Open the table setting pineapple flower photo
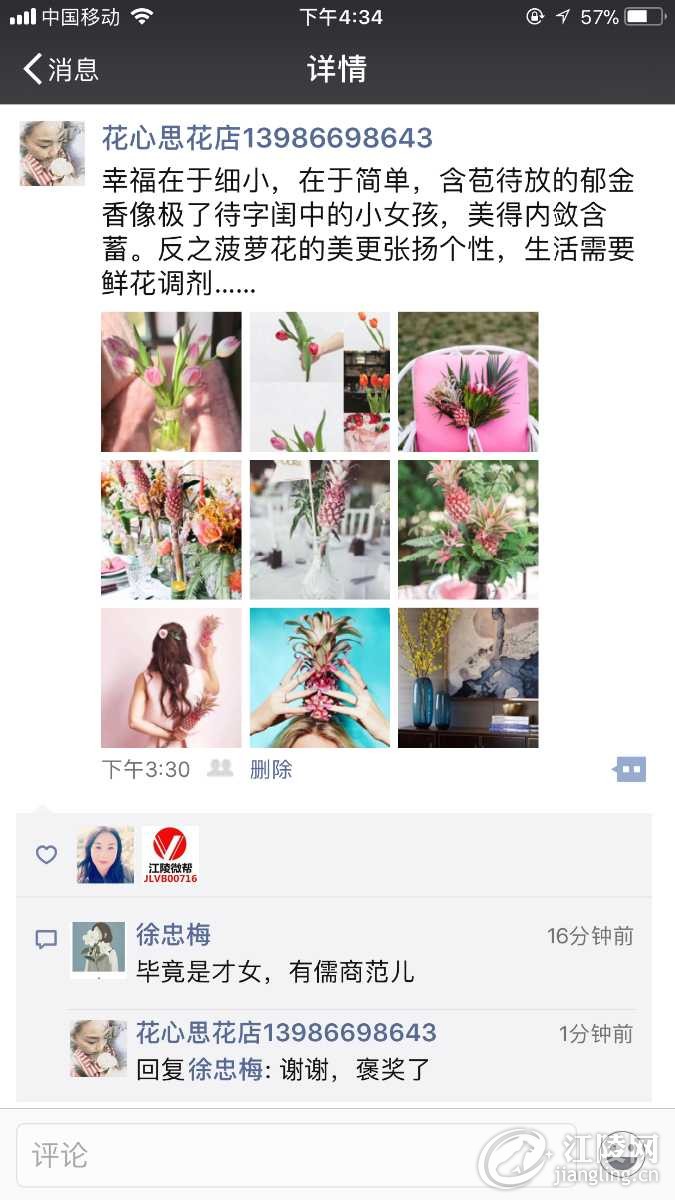675x1200 pixels. (171, 530)
